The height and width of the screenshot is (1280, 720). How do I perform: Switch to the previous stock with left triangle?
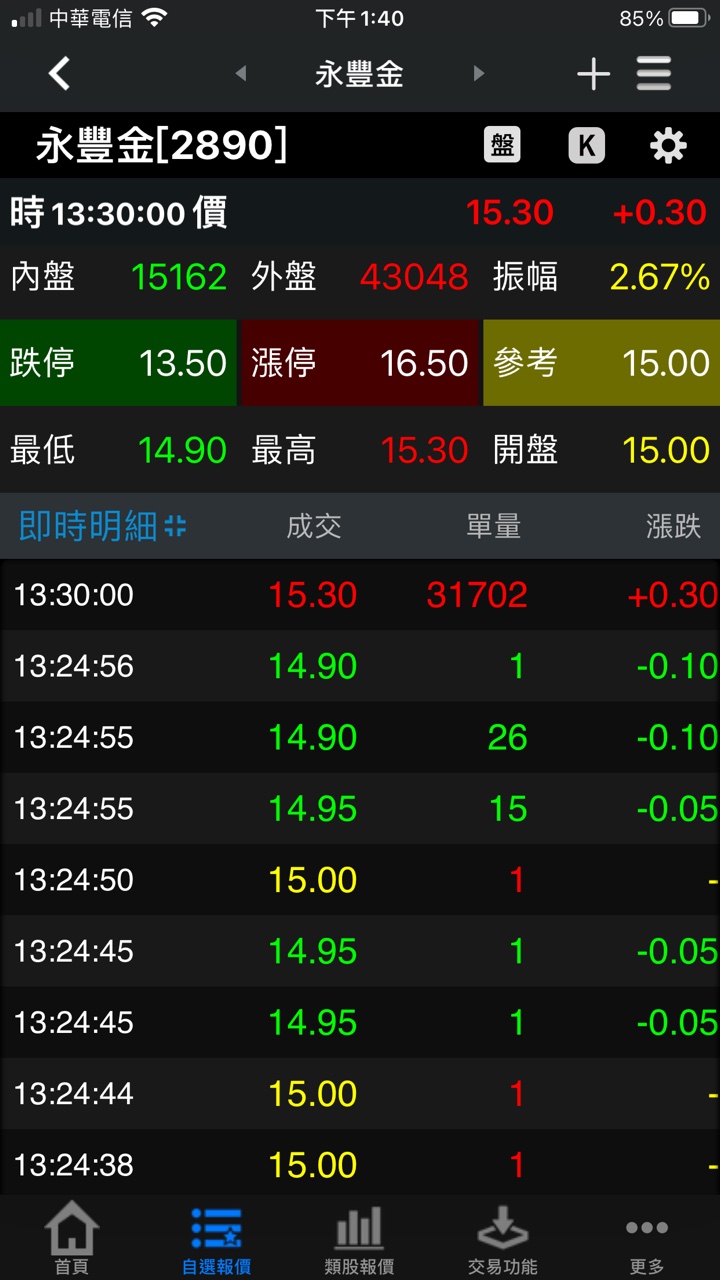(x=240, y=74)
